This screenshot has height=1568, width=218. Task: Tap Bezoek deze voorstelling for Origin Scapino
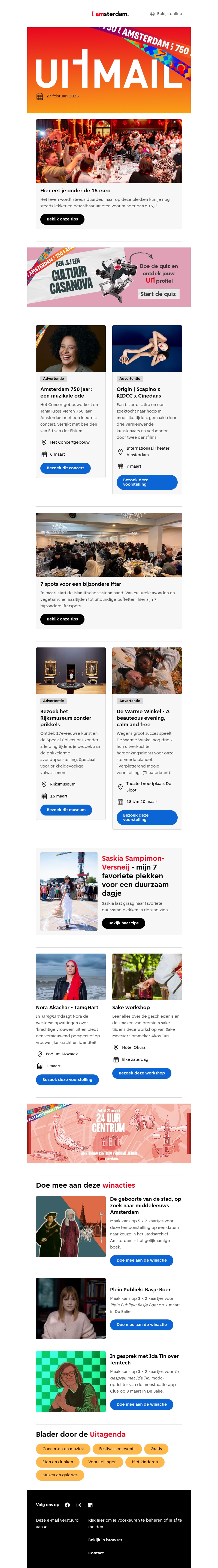(x=146, y=482)
